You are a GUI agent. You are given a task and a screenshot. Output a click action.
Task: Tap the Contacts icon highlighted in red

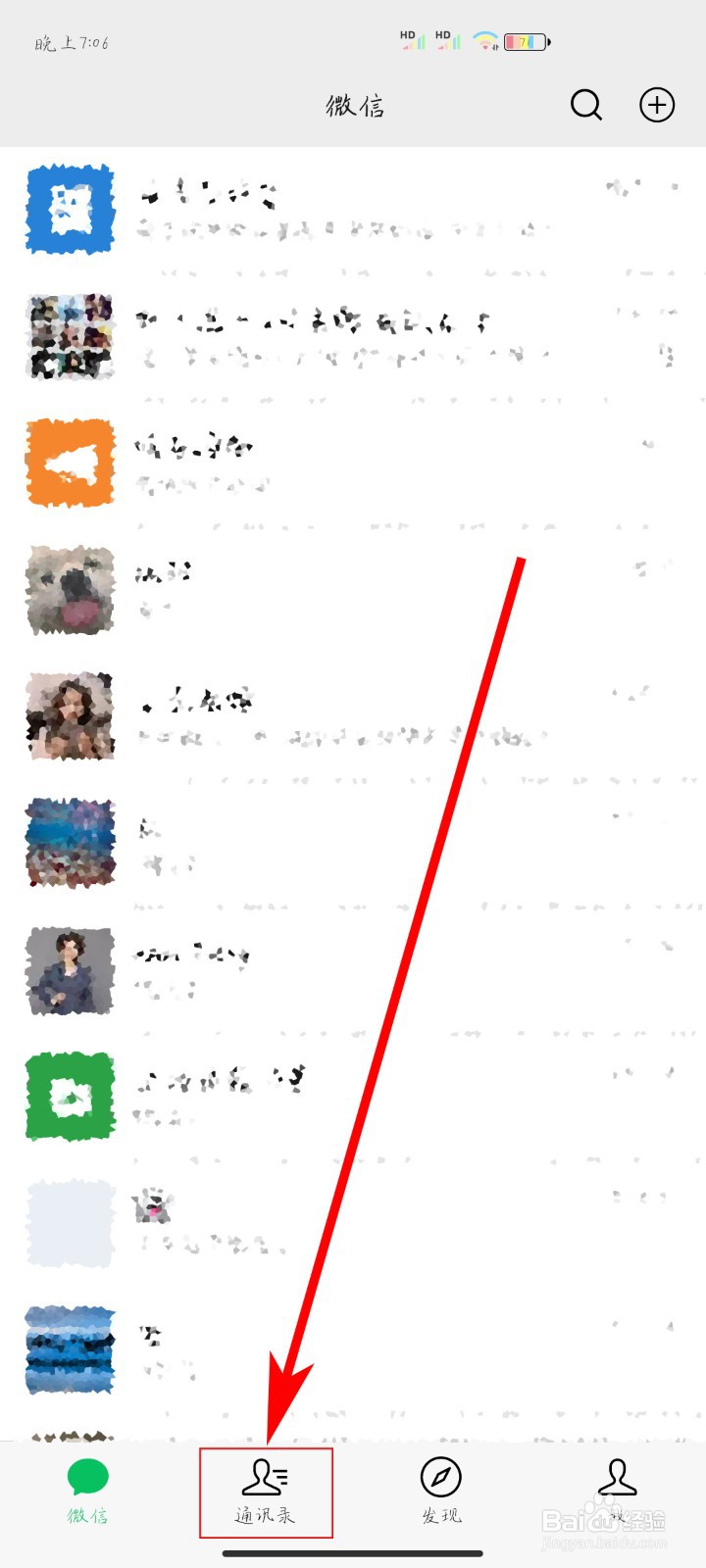(263, 1478)
